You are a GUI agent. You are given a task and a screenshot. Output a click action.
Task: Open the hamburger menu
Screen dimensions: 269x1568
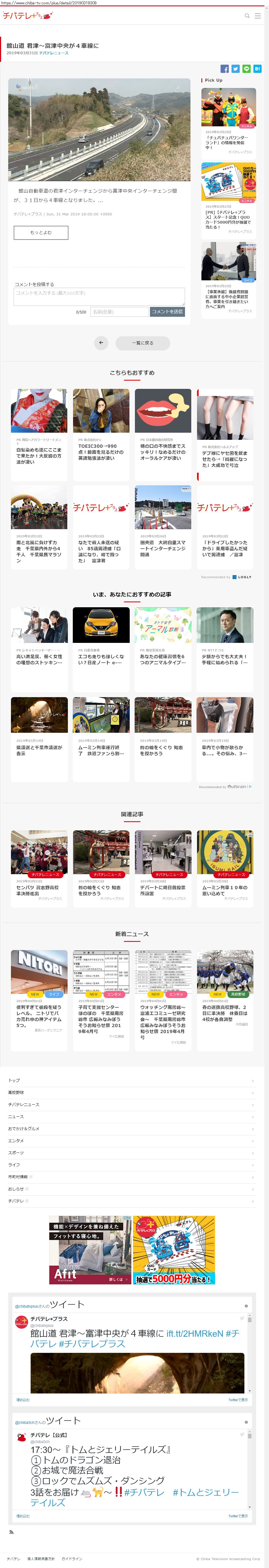pyautogui.click(x=258, y=16)
